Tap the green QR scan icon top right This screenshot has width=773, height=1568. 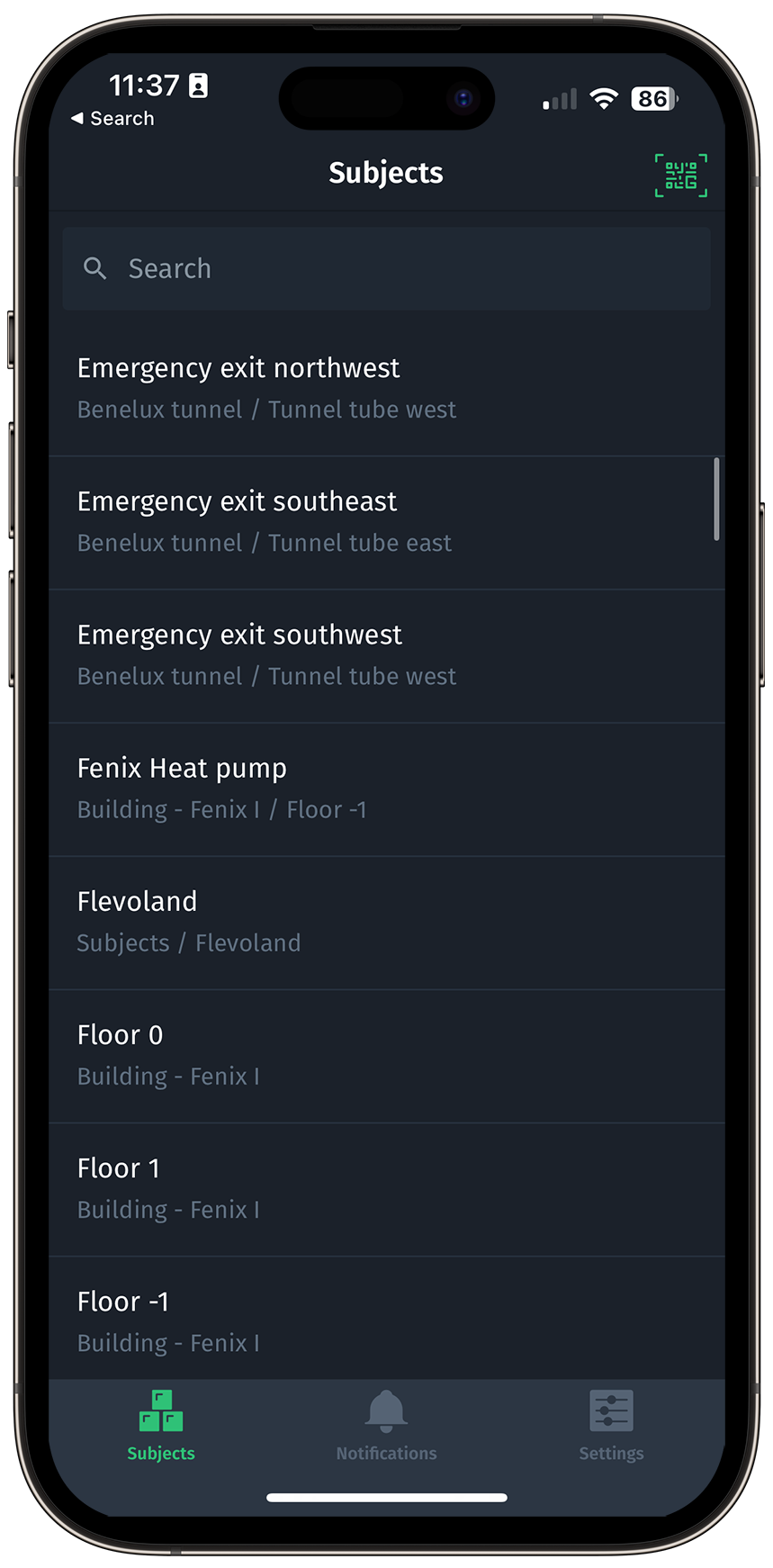tap(681, 175)
